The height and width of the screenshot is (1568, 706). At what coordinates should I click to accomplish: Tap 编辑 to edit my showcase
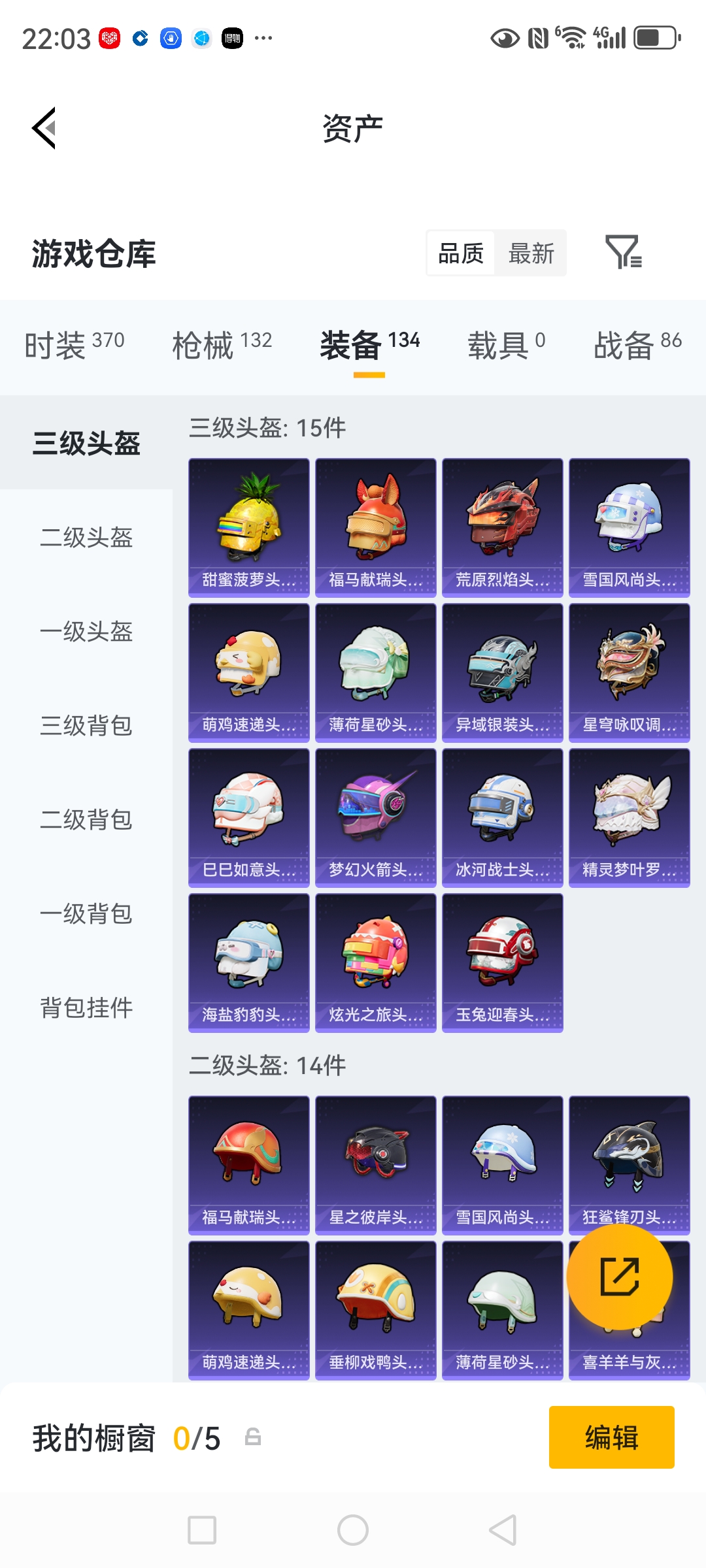(611, 1437)
